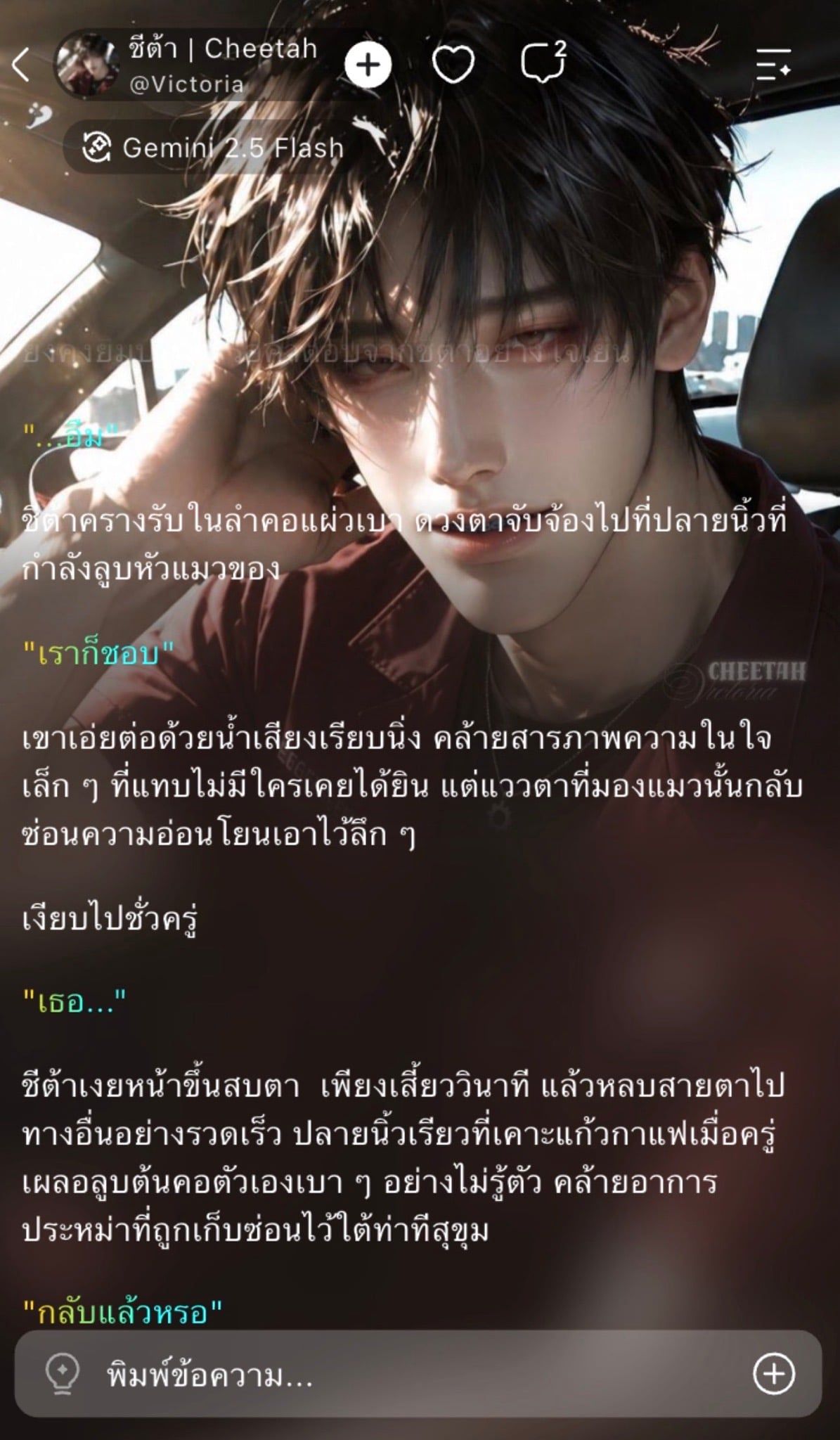
Task: Open the menu icon at top right
Action: pyautogui.click(x=774, y=65)
